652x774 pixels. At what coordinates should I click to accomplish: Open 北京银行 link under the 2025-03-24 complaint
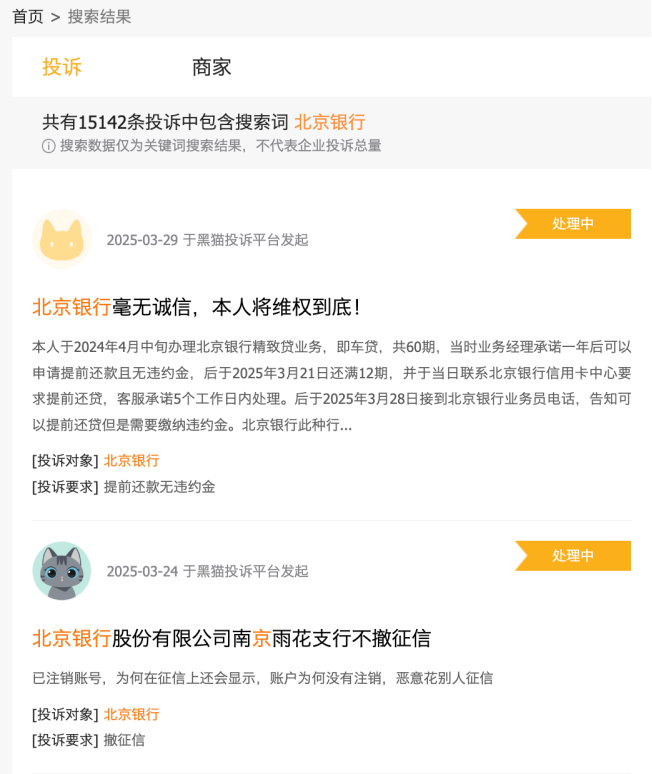point(131,714)
